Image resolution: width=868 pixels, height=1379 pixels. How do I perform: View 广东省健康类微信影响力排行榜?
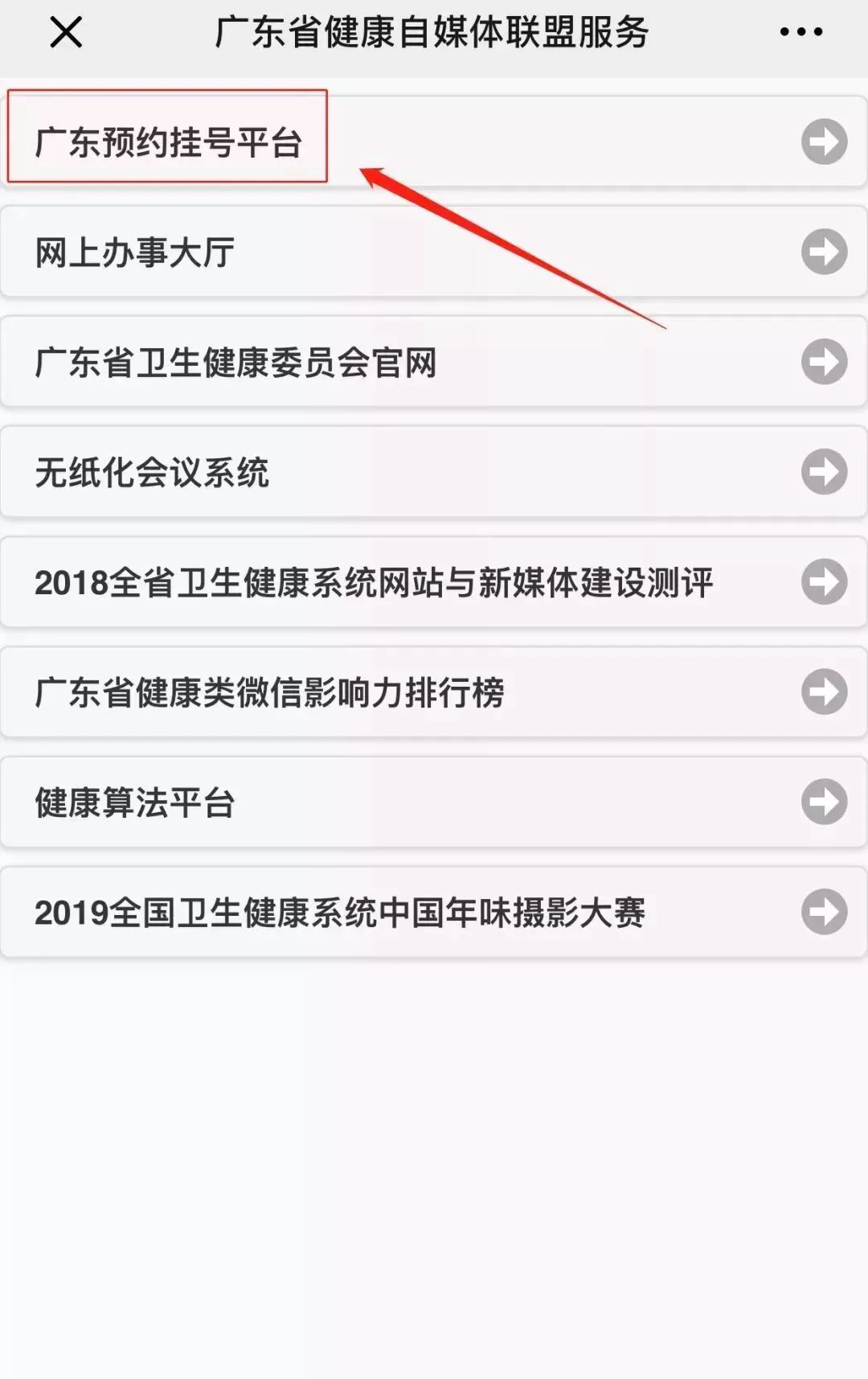point(269,693)
